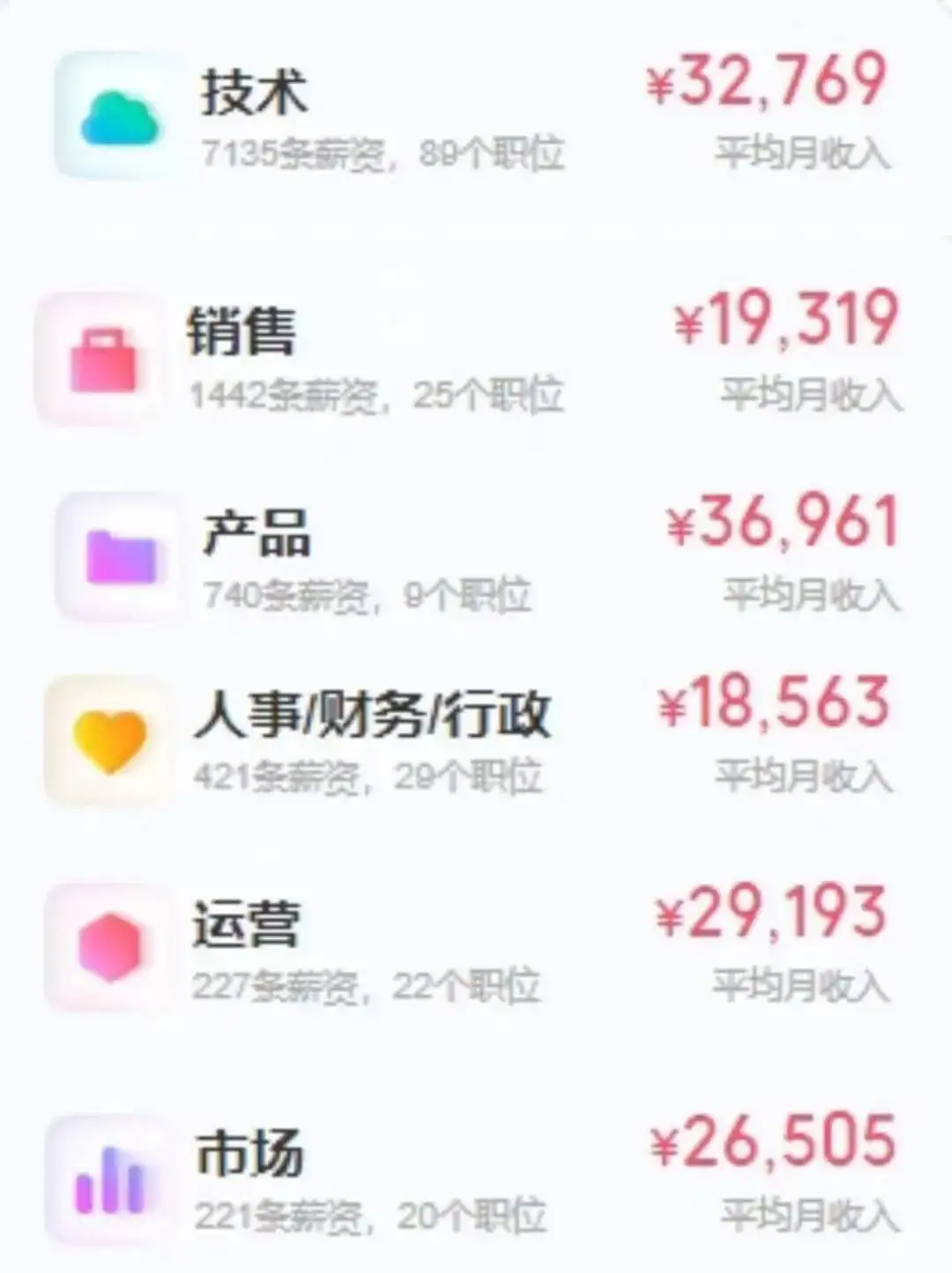The image size is (952, 1273).
Task: Click the ¥36,961 value beside 产品
Action: pyautogui.click(x=780, y=525)
